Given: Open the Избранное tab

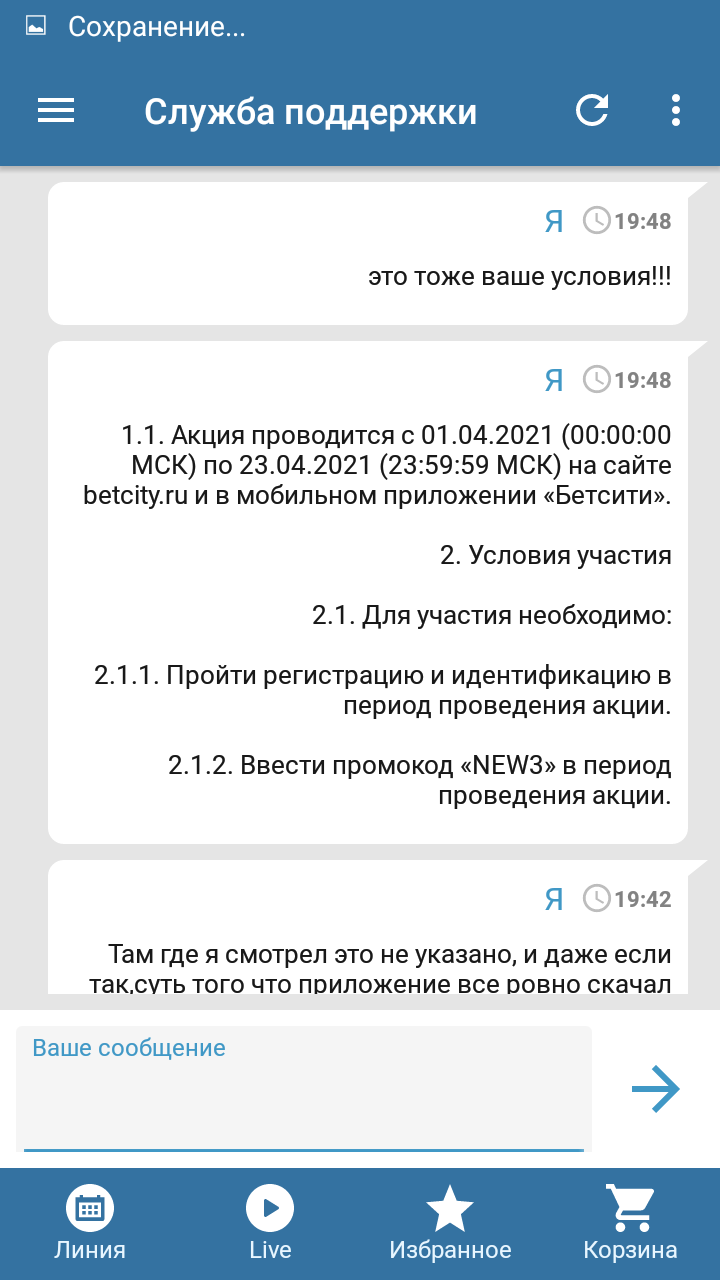Looking at the screenshot, I should point(450,1224).
